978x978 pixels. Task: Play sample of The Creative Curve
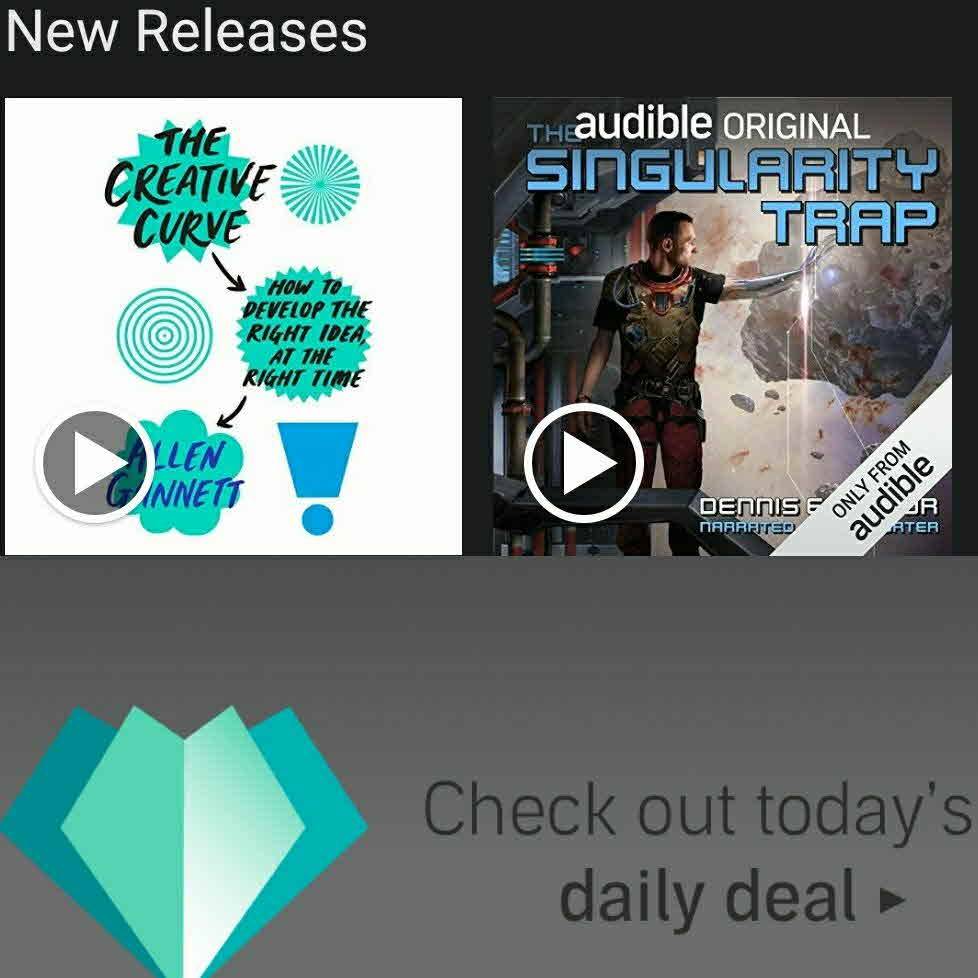[x=95, y=463]
